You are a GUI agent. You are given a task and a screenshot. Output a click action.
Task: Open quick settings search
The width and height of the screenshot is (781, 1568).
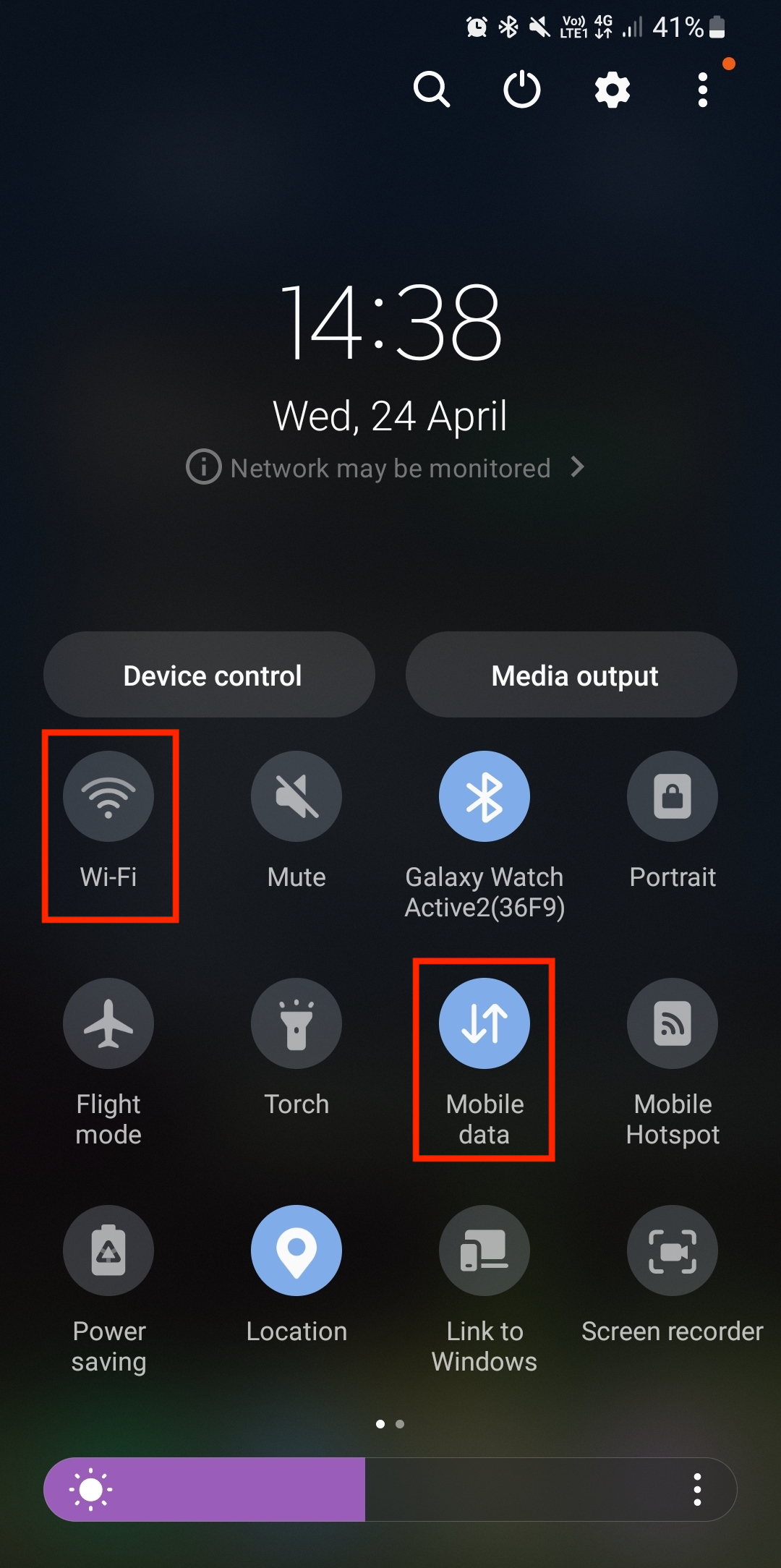(432, 90)
